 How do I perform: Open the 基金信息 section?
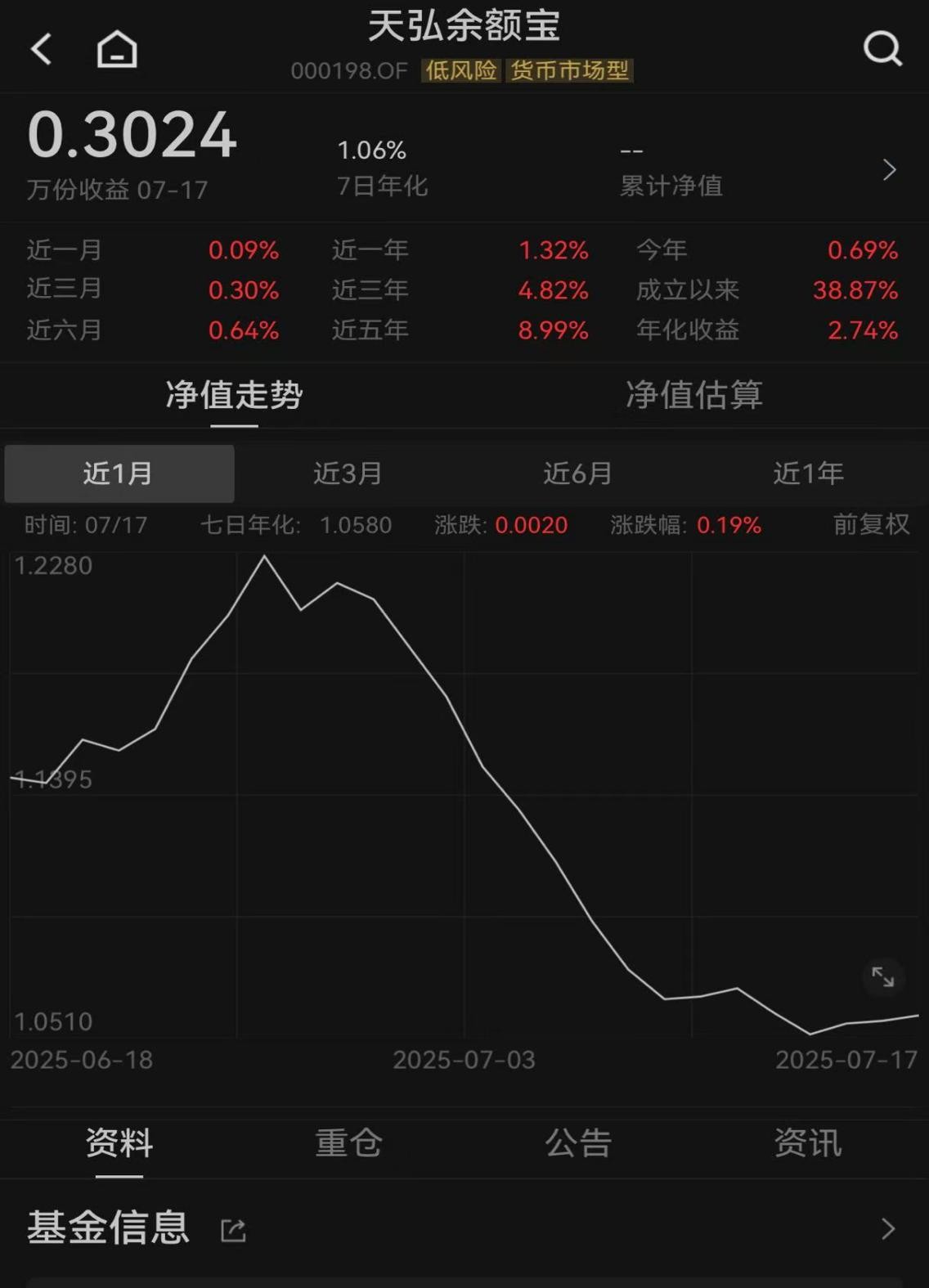(464, 1228)
